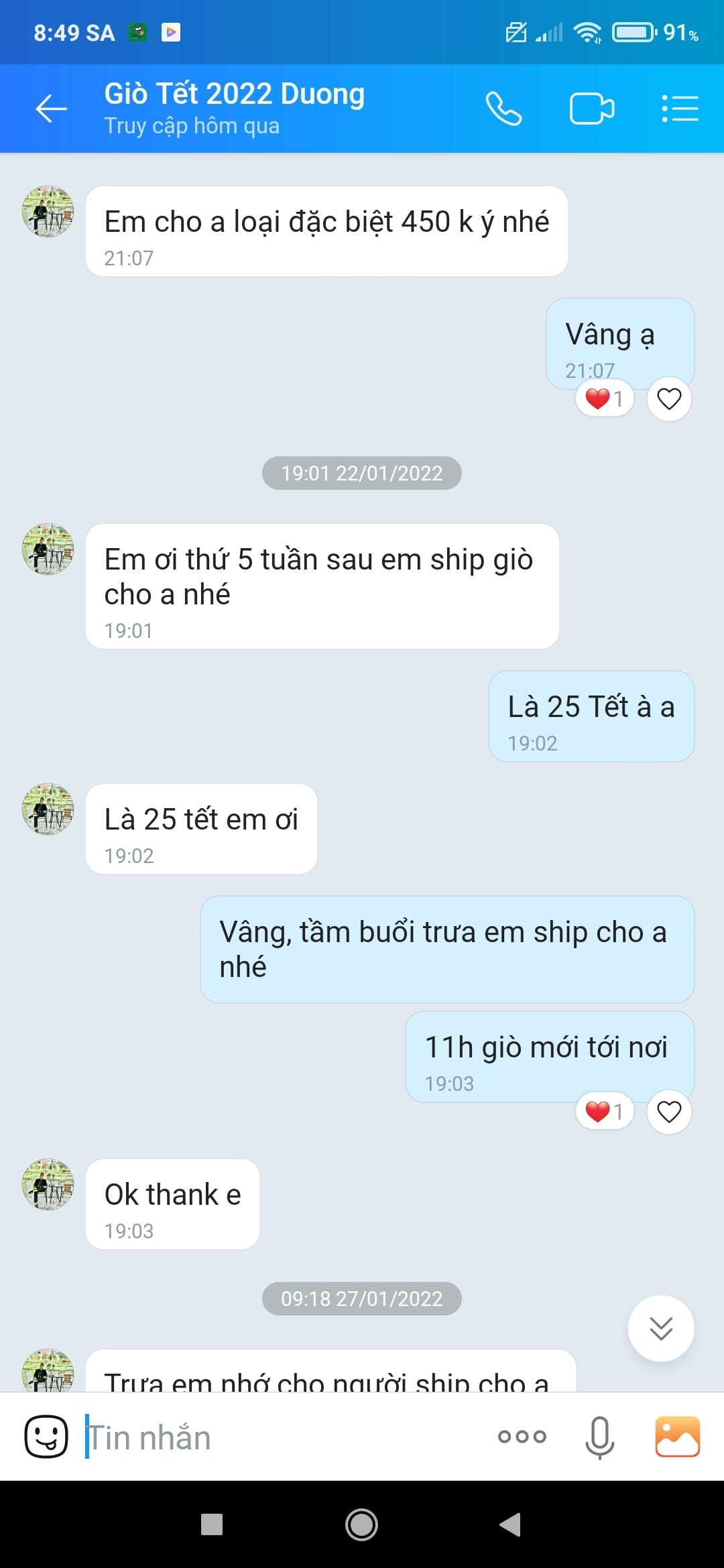The image size is (724, 1568).
Task: Toggle the heart reaction on 'Vâng ạ'
Action: pyautogui.click(x=668, y=398)
